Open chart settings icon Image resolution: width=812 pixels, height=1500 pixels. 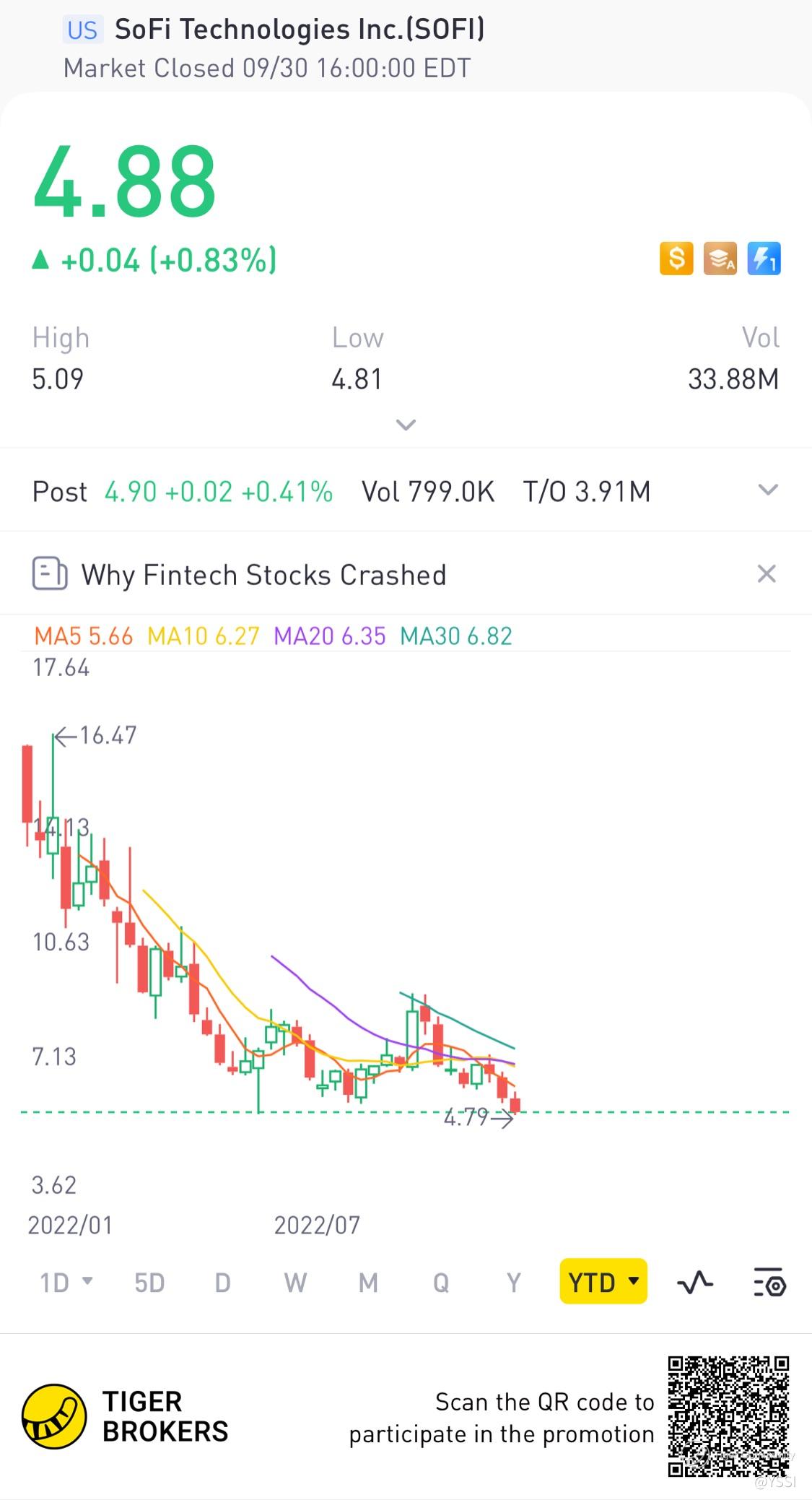coord(769,1283)
